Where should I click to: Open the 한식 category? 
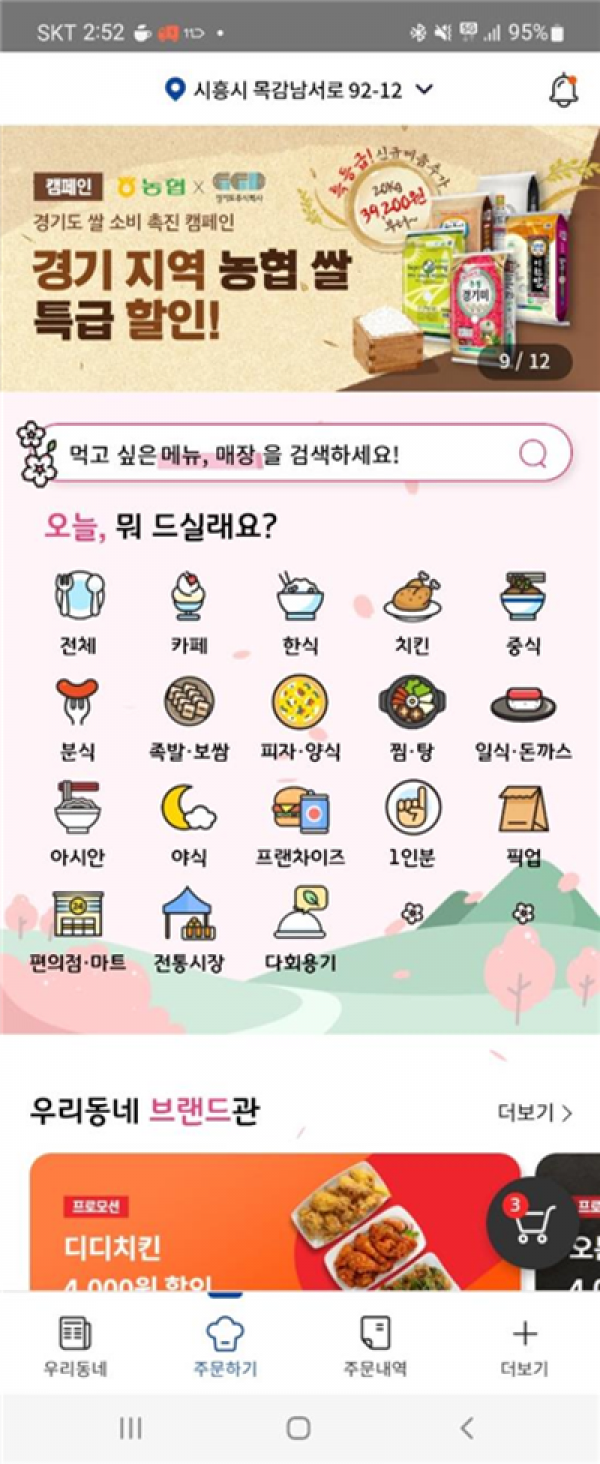point(300,612)
